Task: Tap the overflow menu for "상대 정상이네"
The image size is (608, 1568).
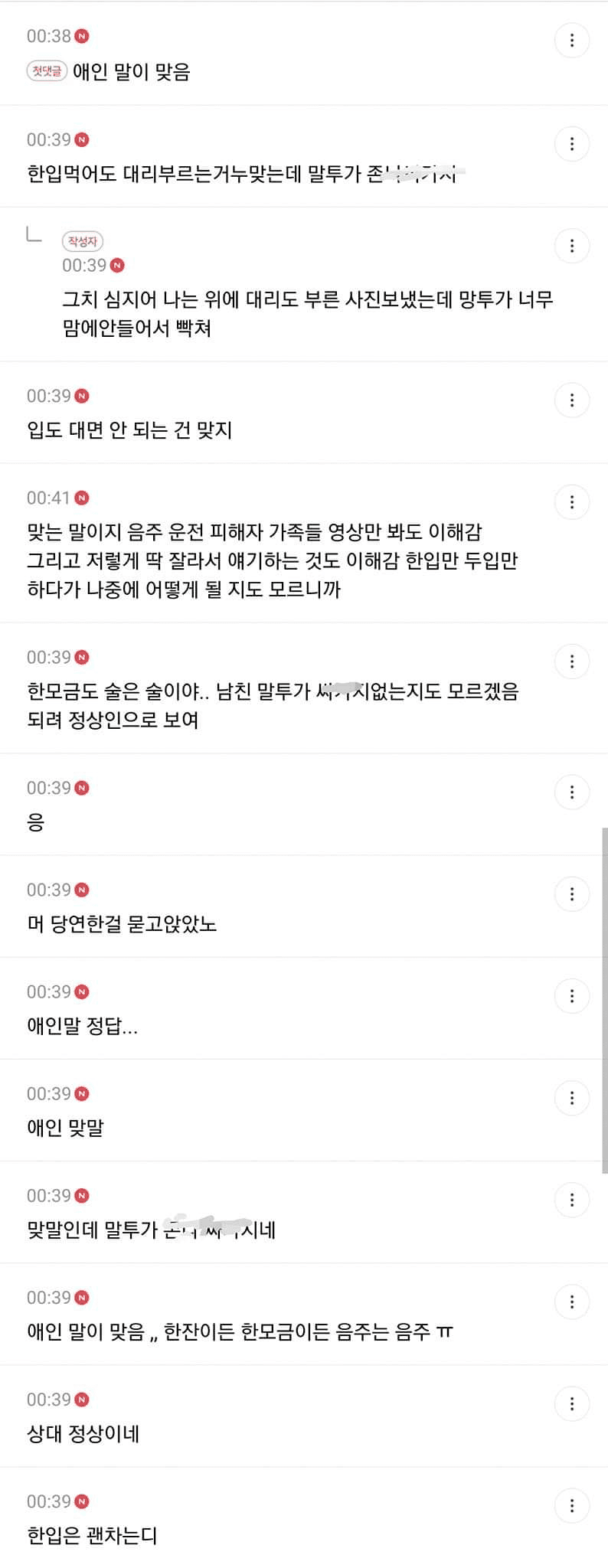Action: pos(572,1403)
